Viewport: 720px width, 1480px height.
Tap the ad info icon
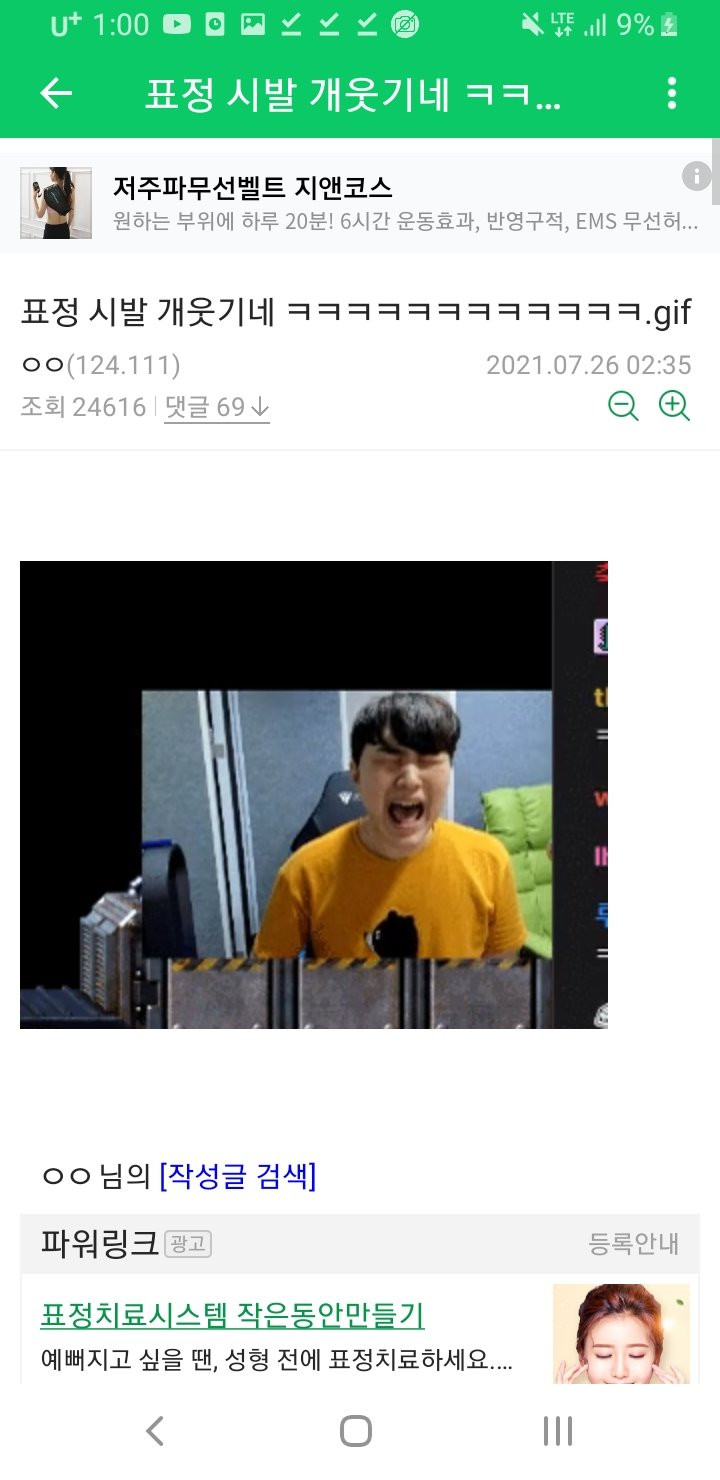click(695, 177)
